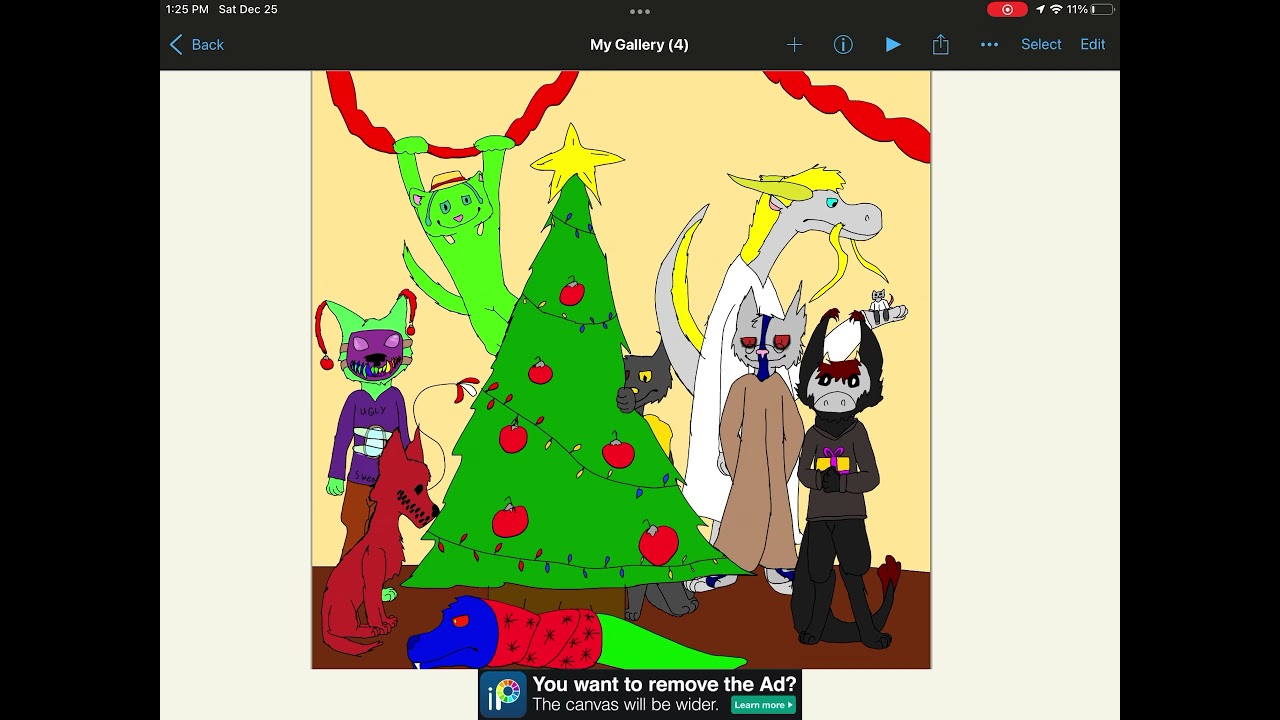Go back to the previous screen
Viewport: 1280px width, 720px height.
pyautogui.click(x=197, y=45)
